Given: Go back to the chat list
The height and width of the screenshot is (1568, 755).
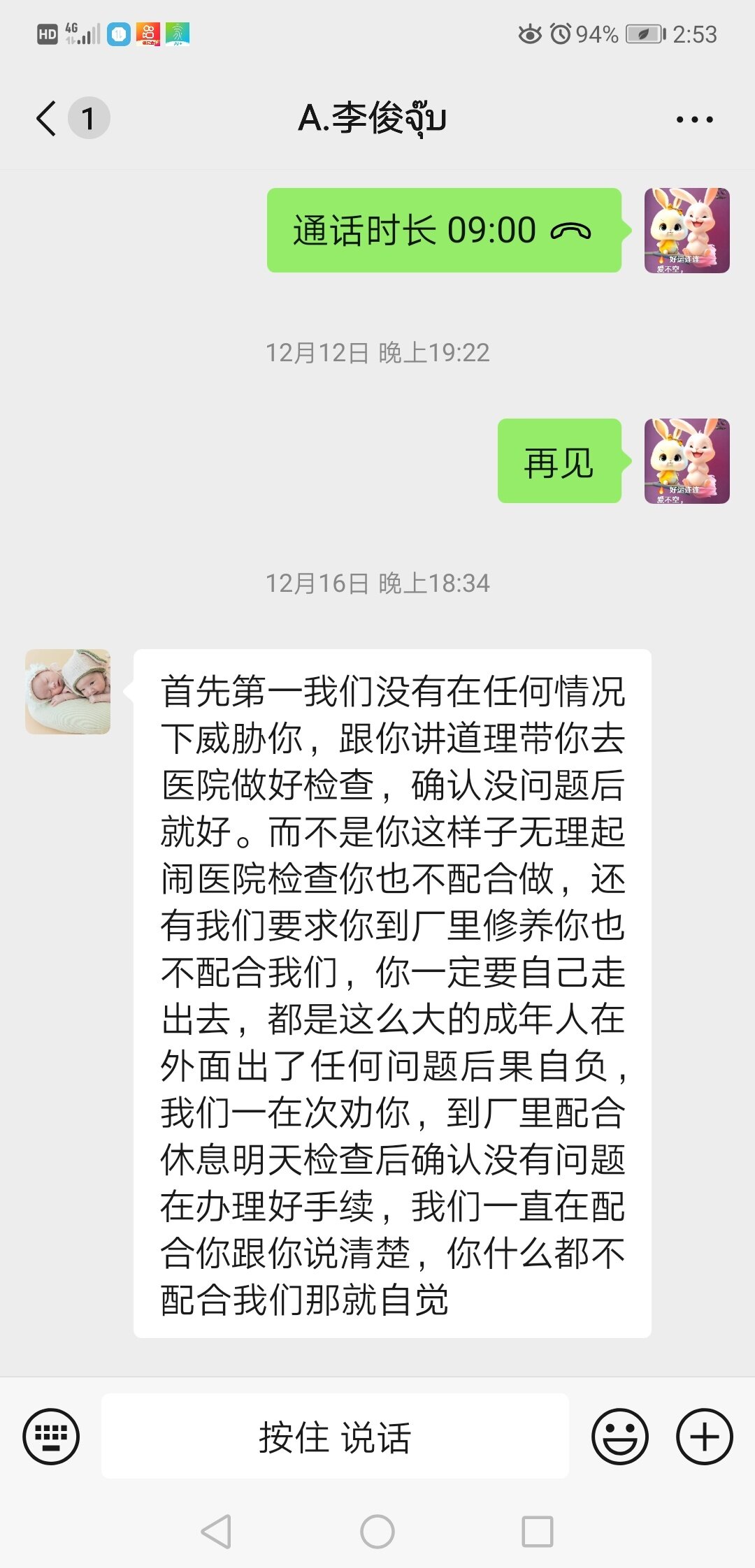Looking at the screenshot, I should (47, 118).
